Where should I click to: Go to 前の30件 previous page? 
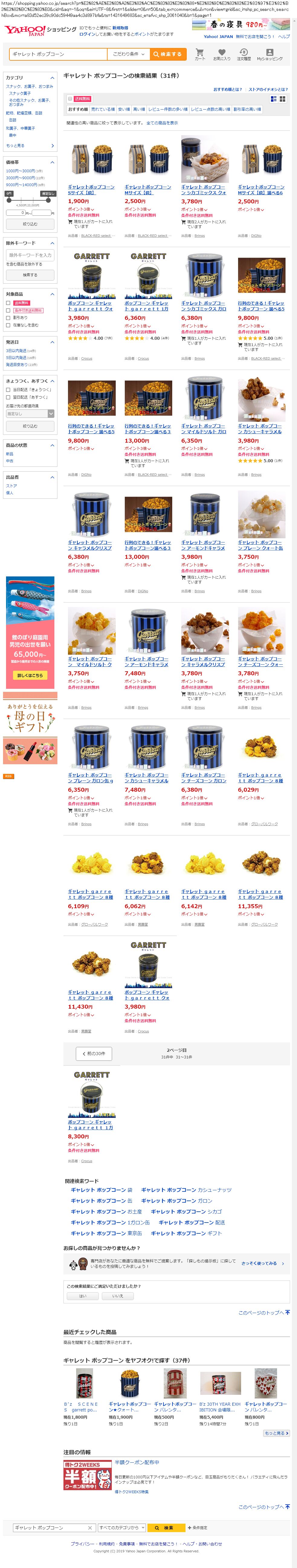93,1054
